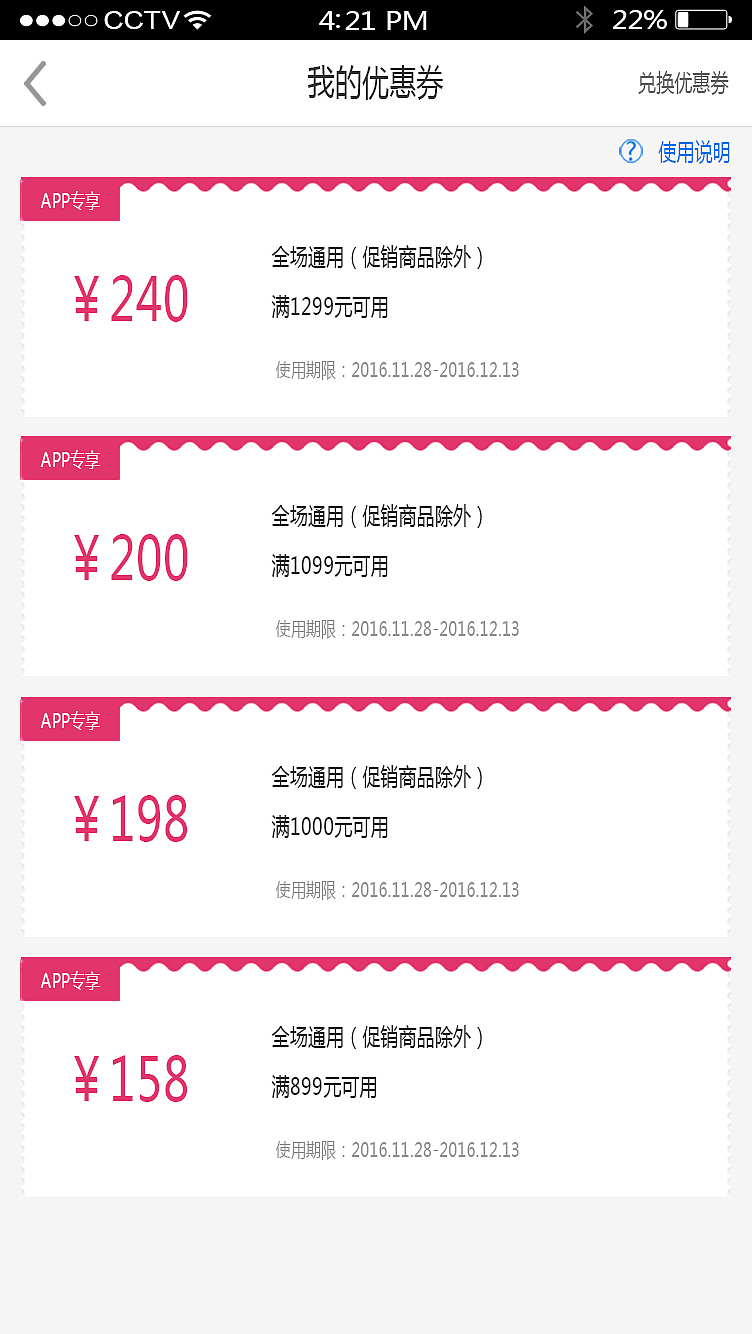
Task: Tap the APP专享 badge on the ¥240 coupon
Action: click(69, 200)
